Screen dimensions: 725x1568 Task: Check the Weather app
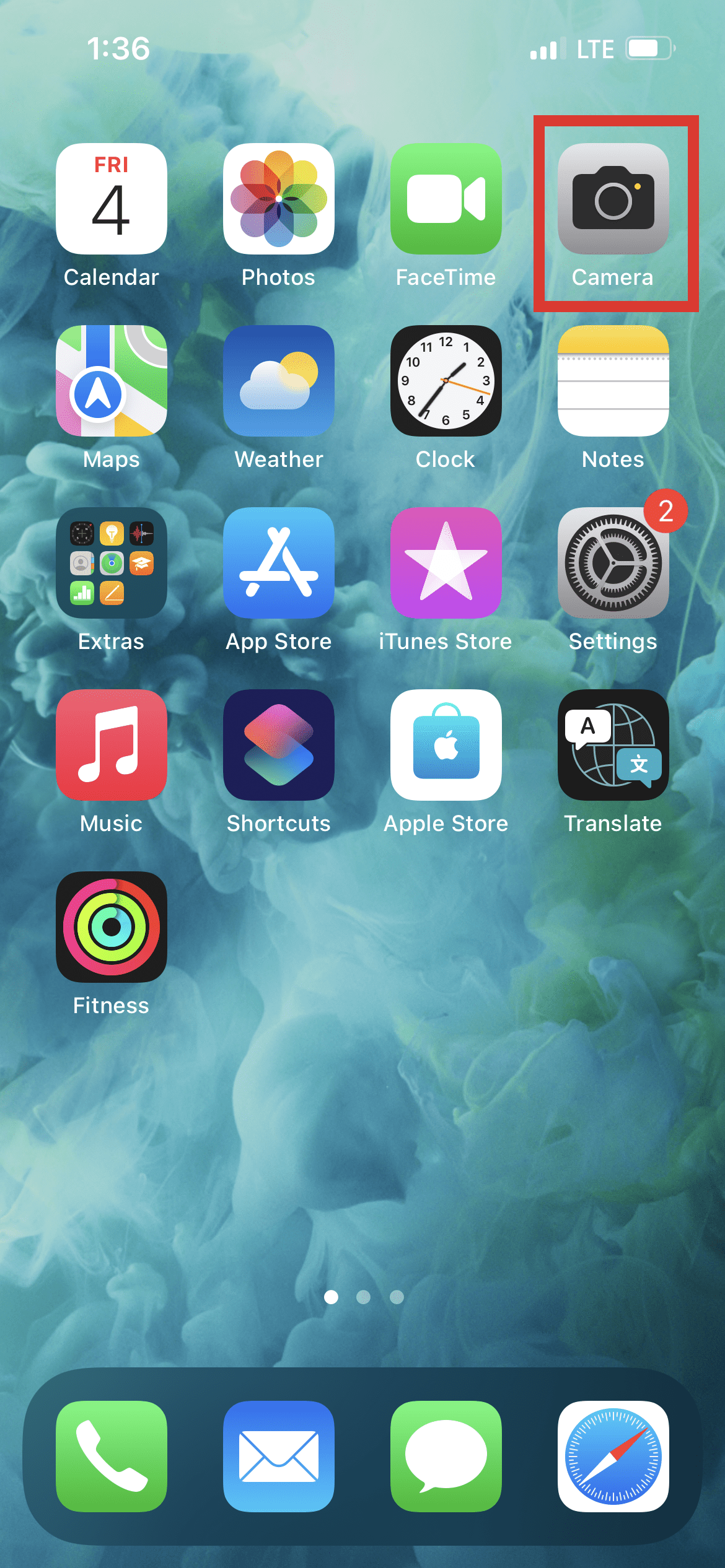coord(279,381)
